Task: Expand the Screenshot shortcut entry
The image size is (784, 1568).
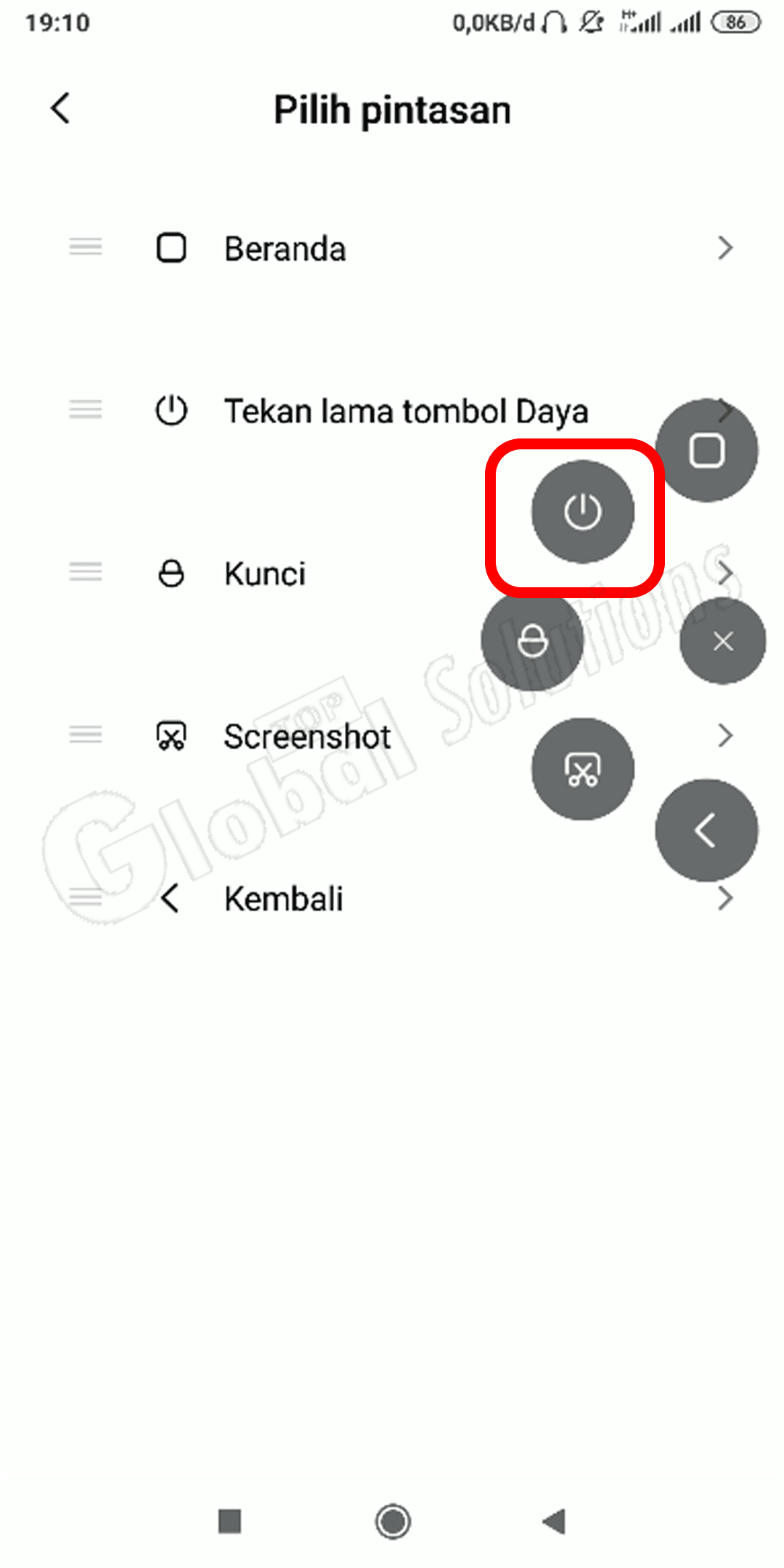Action: pyautogui.click(x=725, y=735)
